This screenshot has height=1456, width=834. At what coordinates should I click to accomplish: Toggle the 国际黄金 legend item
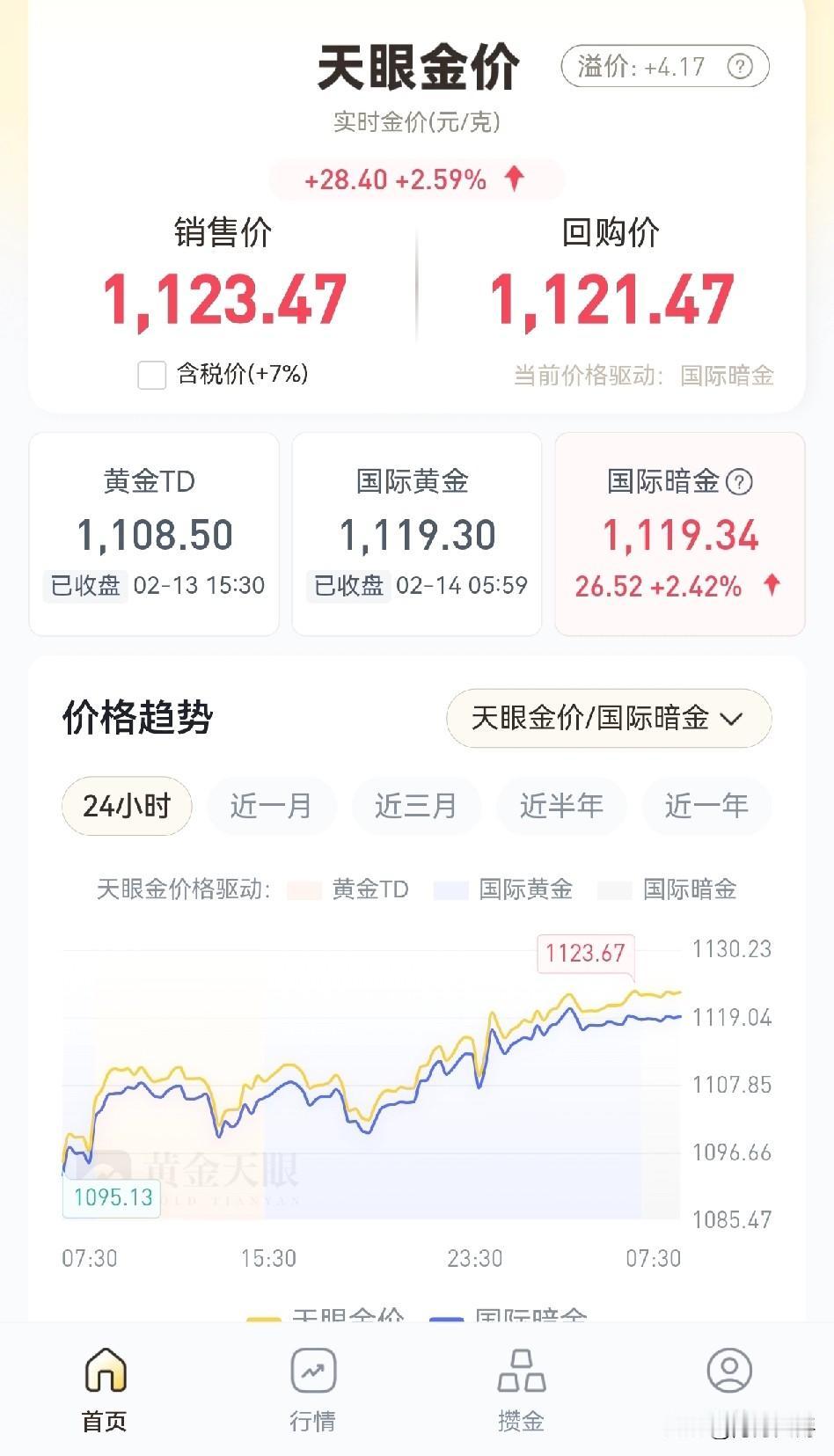tap(528, 889)
